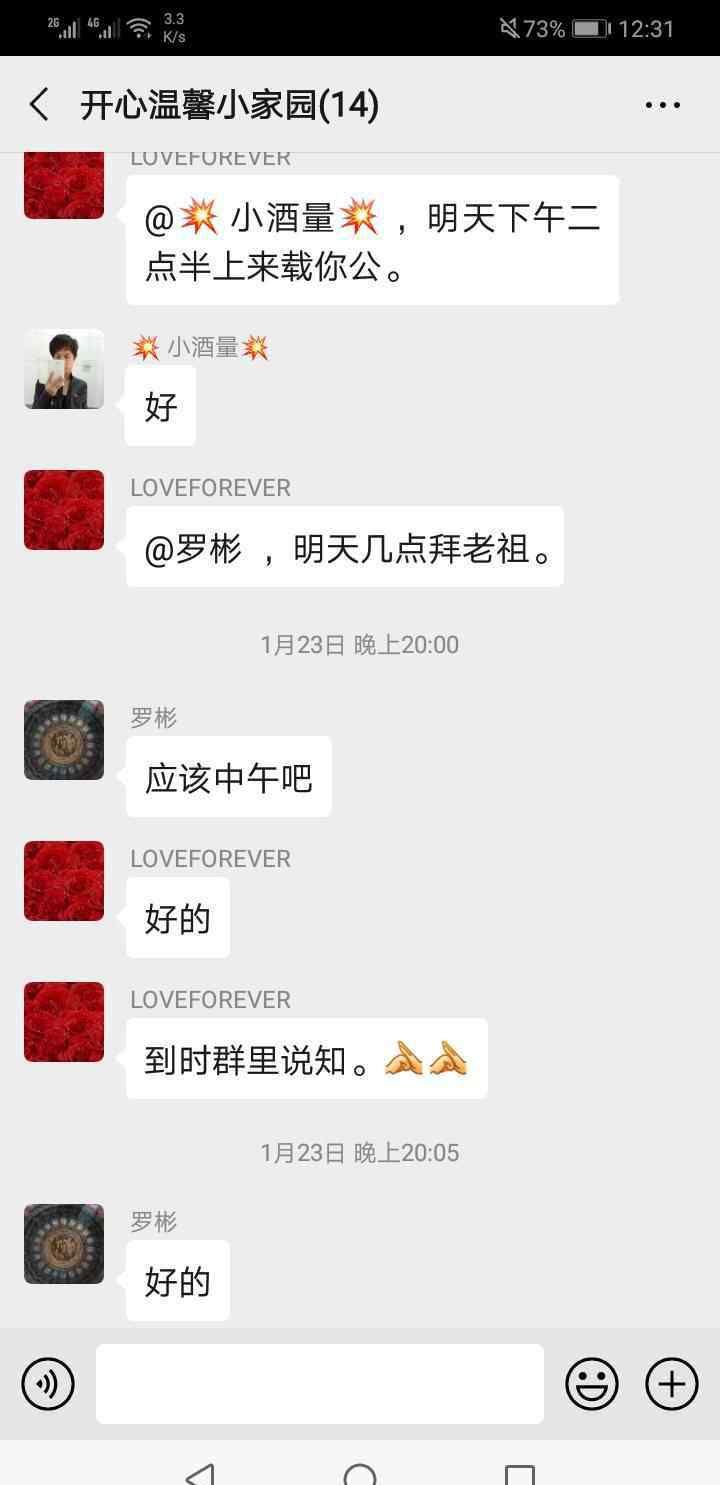Open group chat info menu
Screen dimensions: 720x1485
tap(662, 105)
